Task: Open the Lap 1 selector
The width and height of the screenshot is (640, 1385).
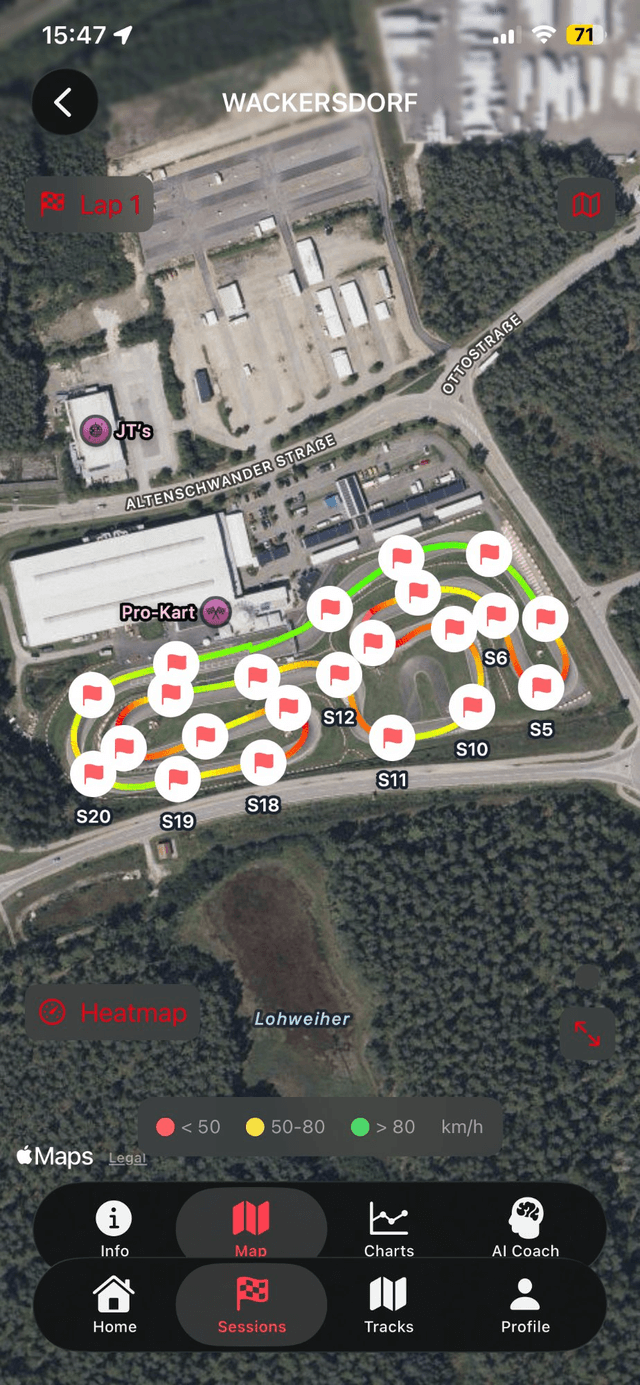Action: pos(89,205)
